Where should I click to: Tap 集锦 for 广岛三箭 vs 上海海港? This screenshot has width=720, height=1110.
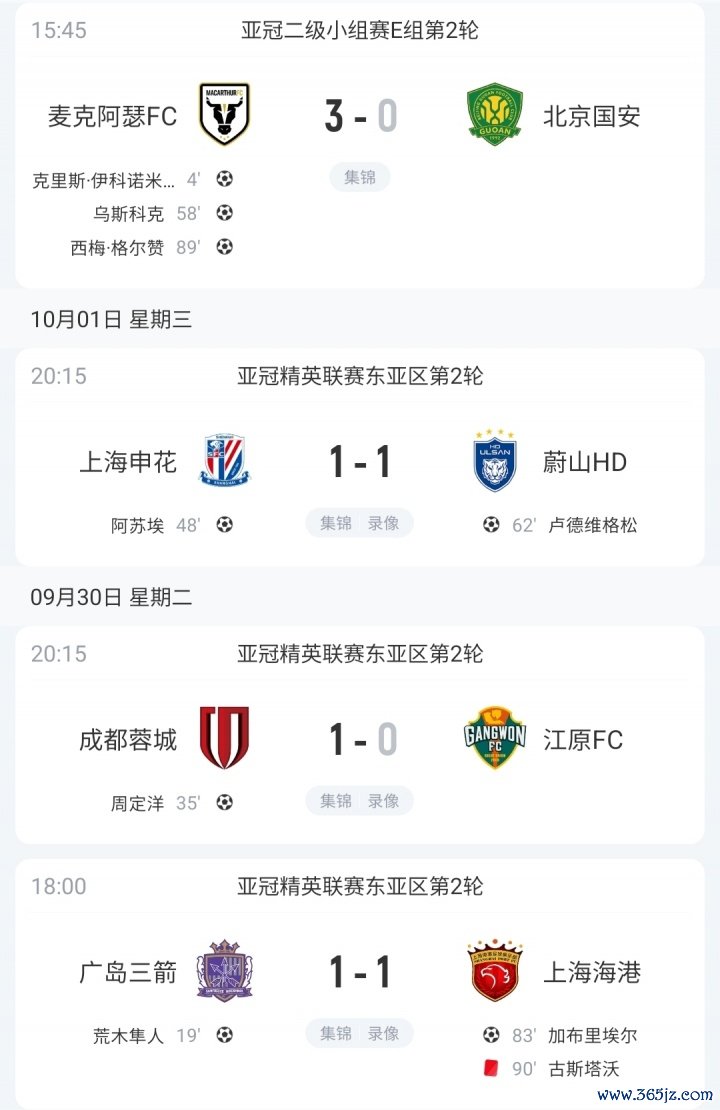336,1033
